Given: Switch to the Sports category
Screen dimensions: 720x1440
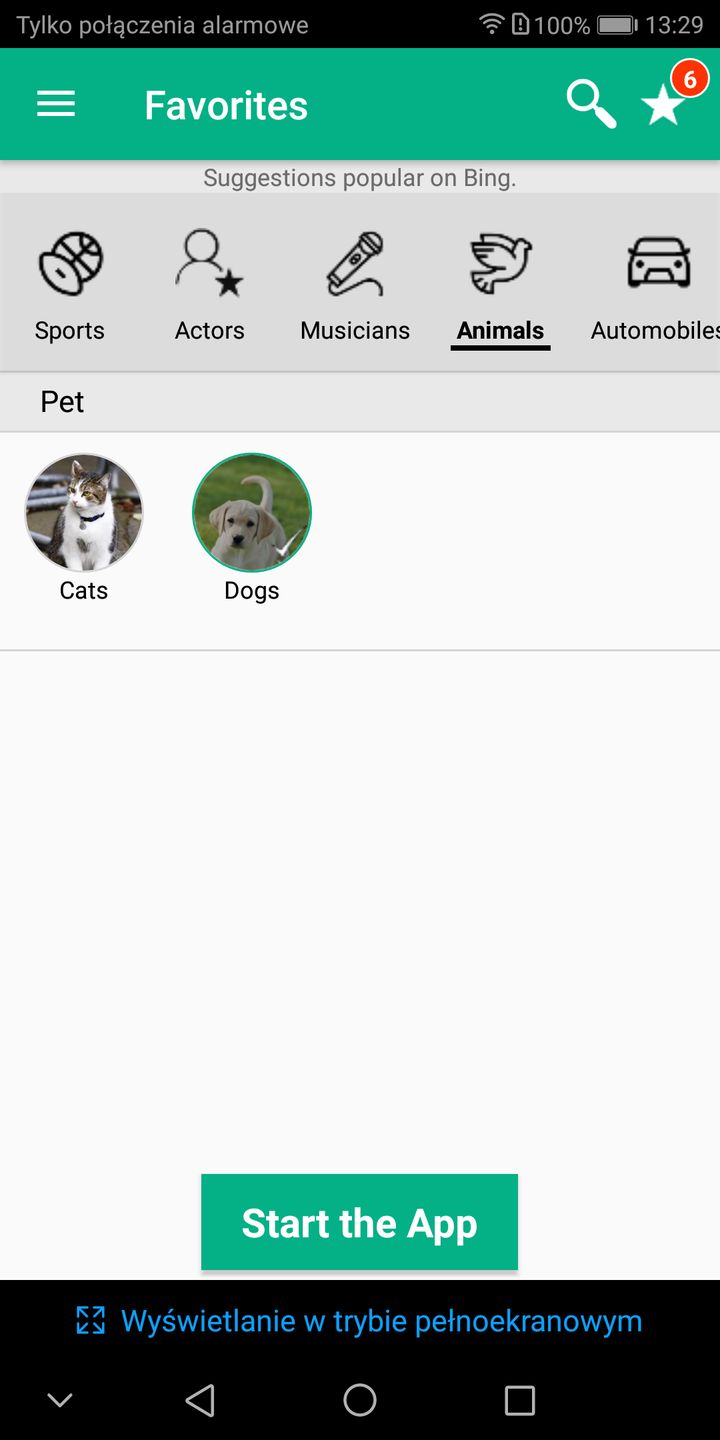Looking at the screenshot, I should pos(70,285).
